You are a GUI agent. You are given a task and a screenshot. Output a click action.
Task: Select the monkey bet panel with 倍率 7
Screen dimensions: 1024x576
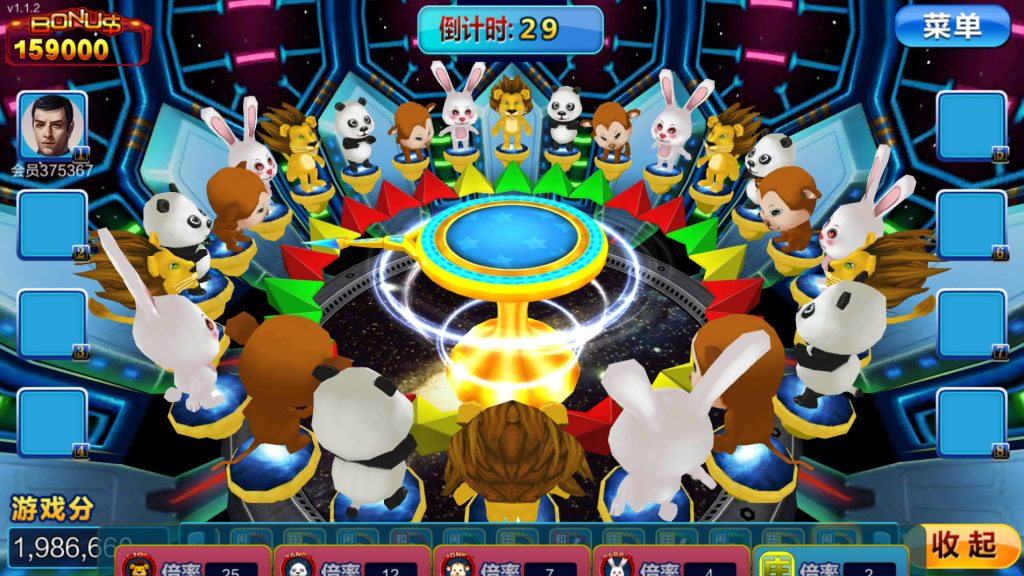pyautogui.click(x=511, y=563)
